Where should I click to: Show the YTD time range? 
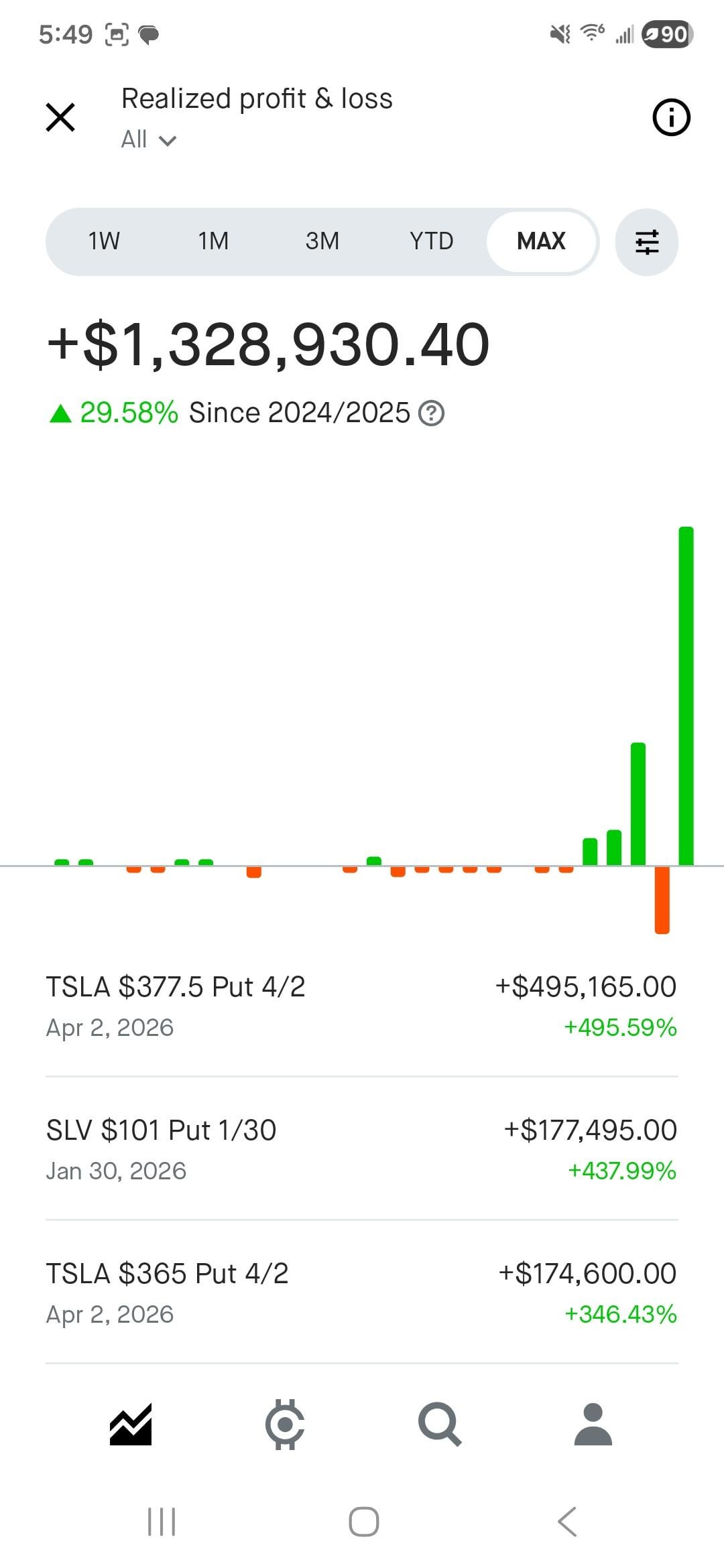(x=432, y=241)
